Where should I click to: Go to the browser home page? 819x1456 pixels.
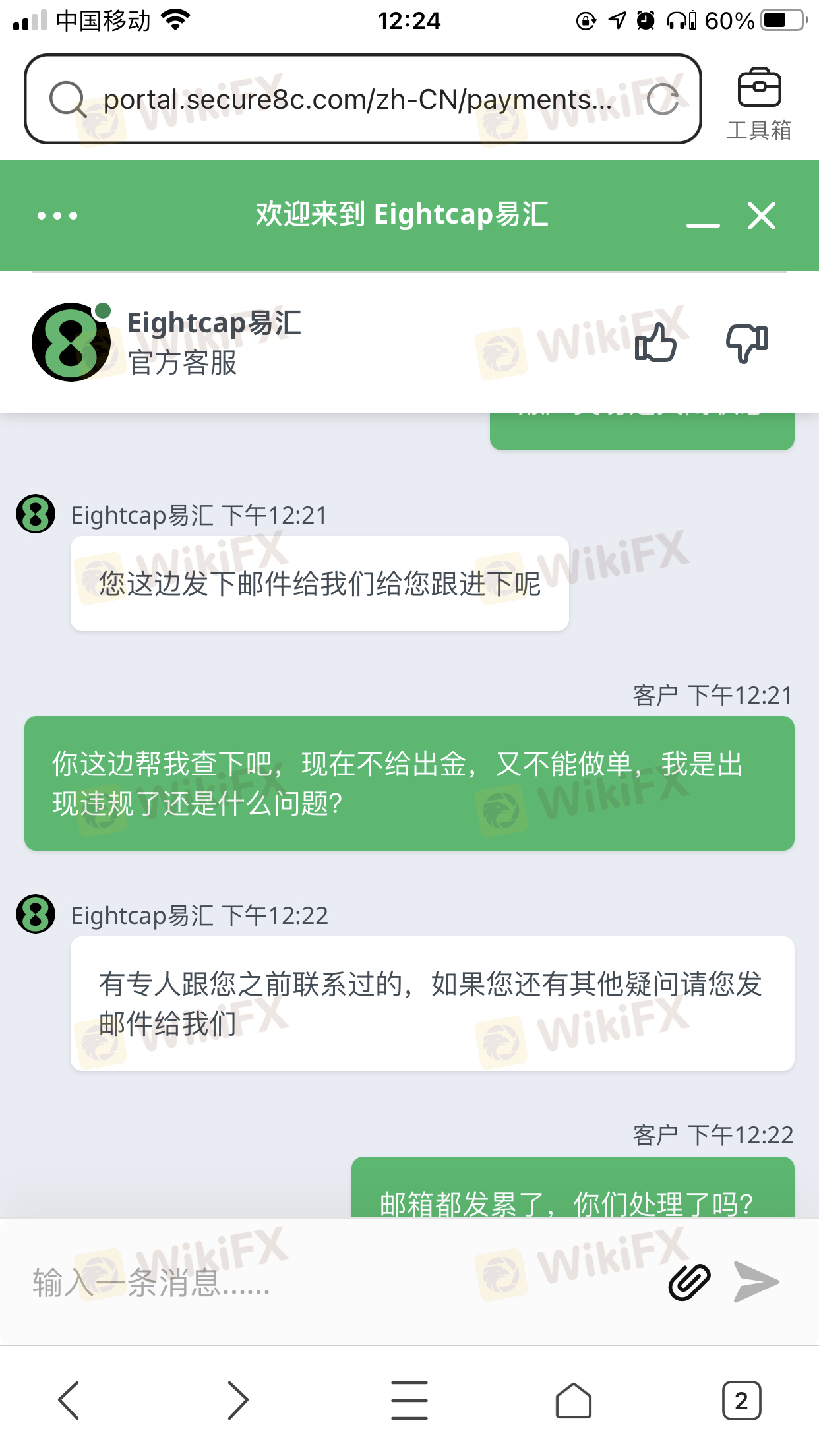click(573, 1400)
